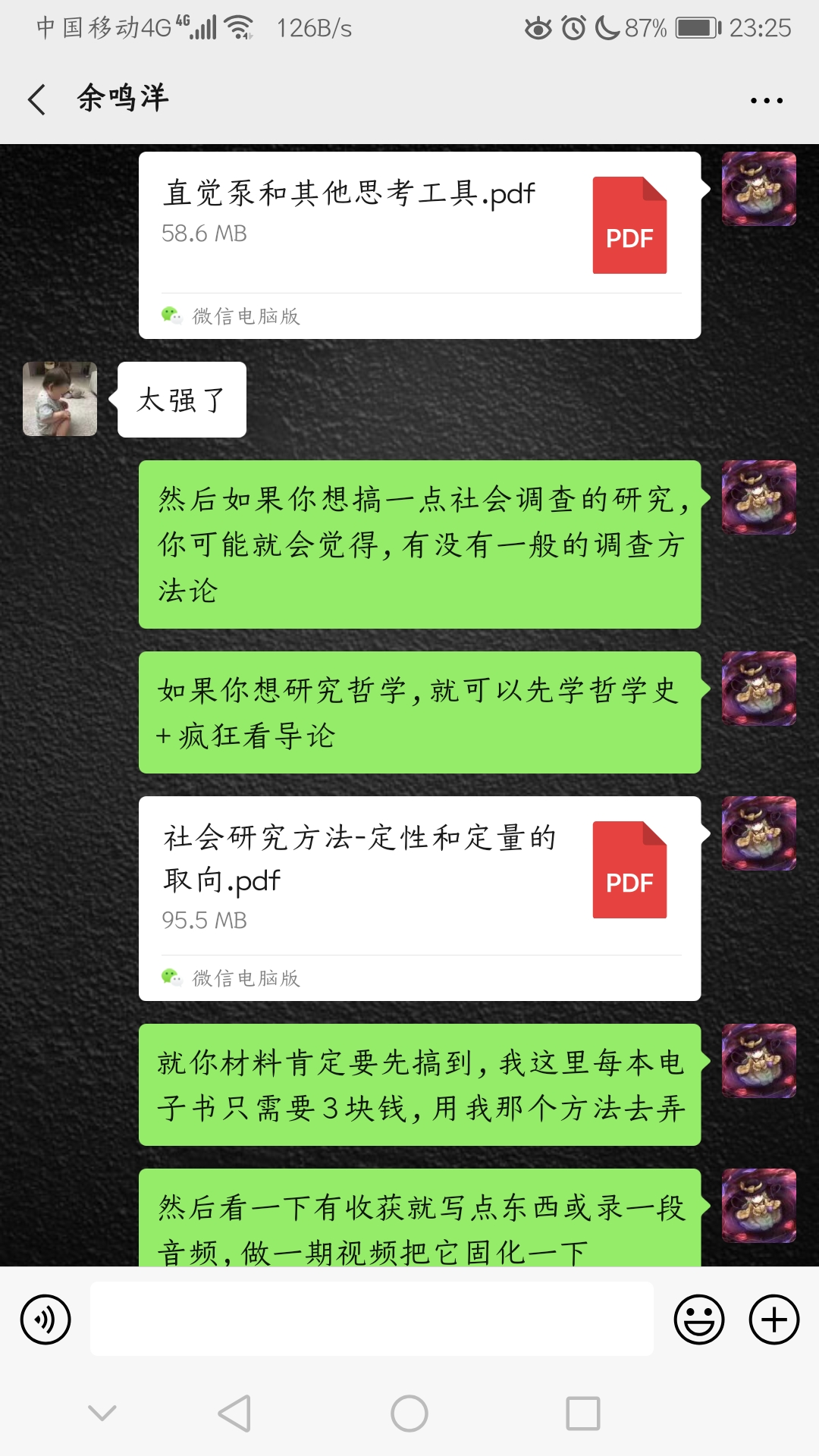Go to the system home screen

click(x=409, y=1414)
